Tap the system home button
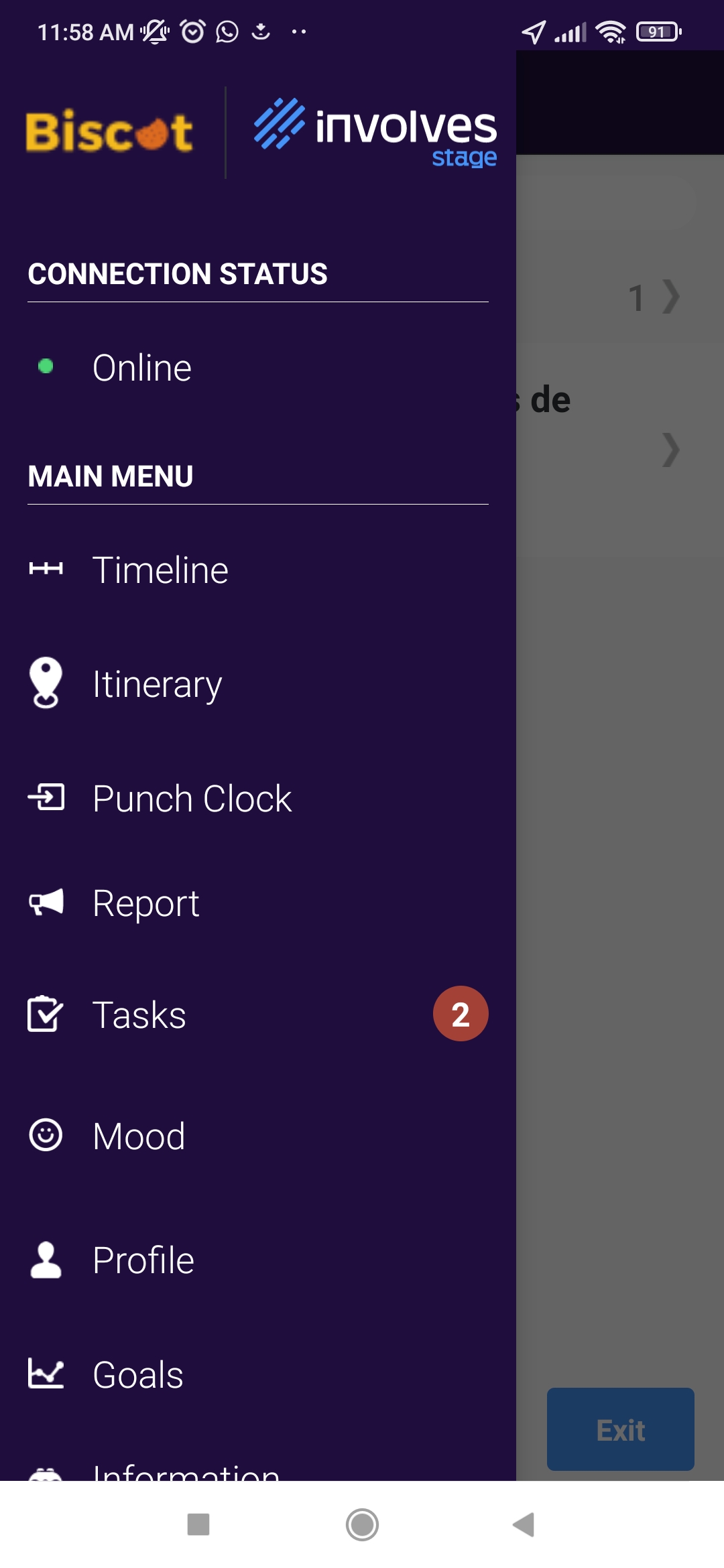 coord(362,1525)
